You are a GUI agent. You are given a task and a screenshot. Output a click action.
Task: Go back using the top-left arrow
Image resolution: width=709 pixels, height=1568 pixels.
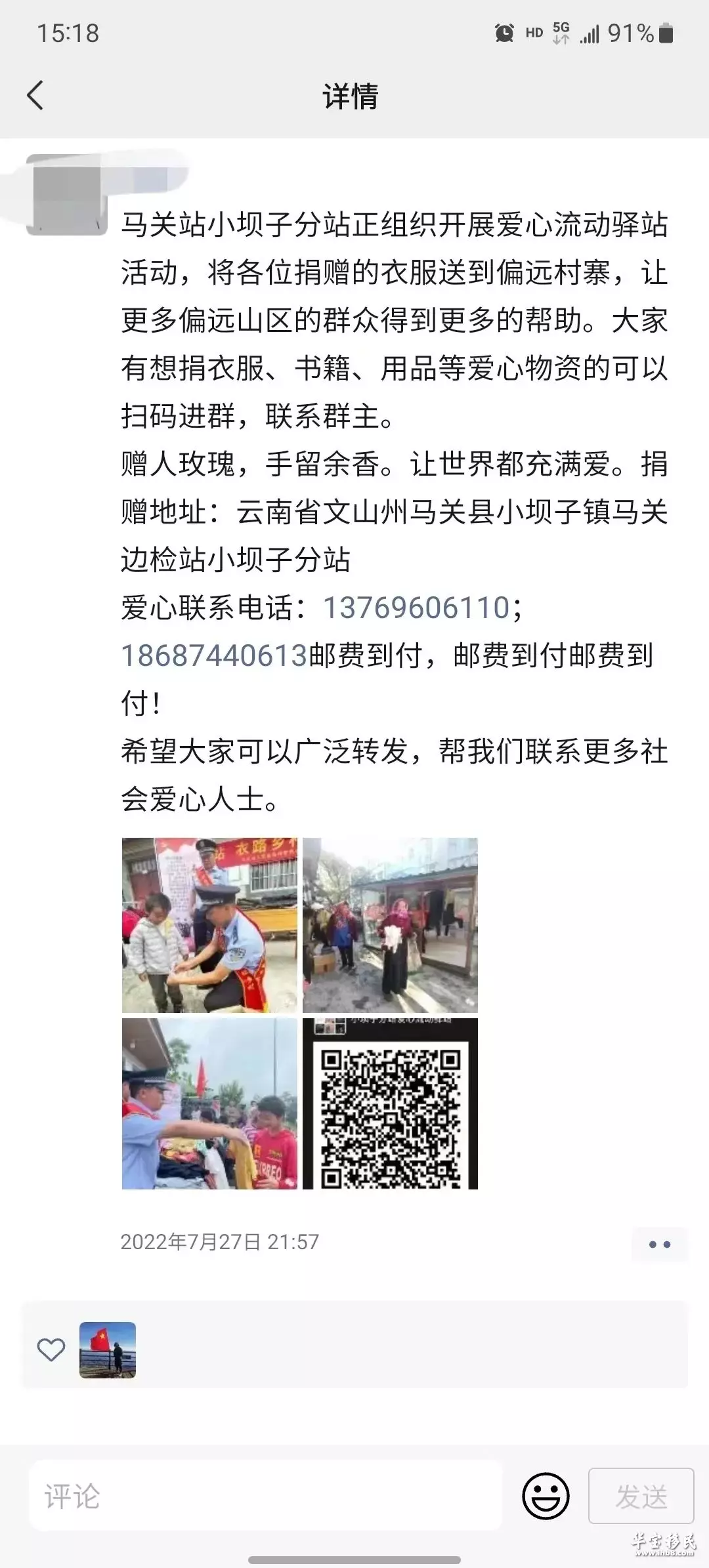35,96
